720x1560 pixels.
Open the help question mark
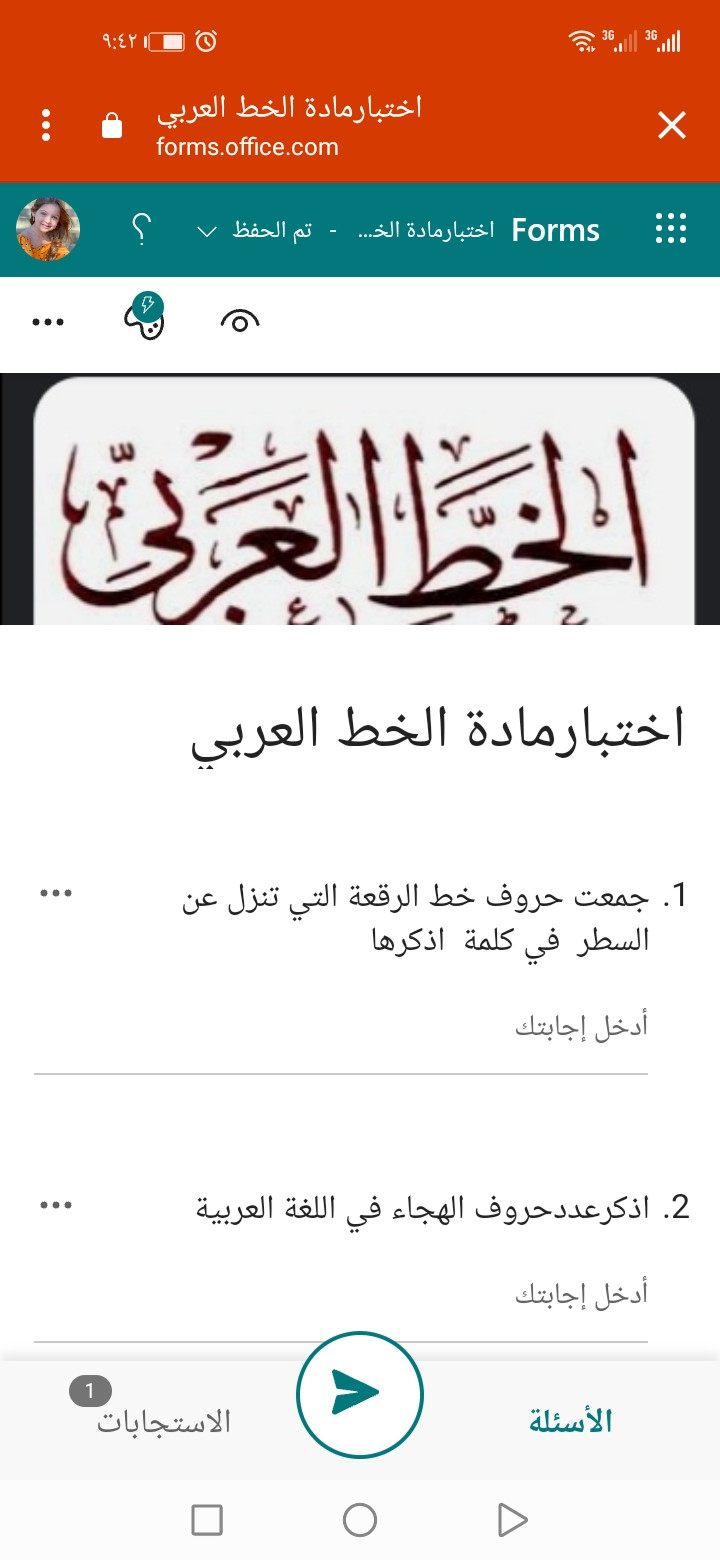point(141,230)
